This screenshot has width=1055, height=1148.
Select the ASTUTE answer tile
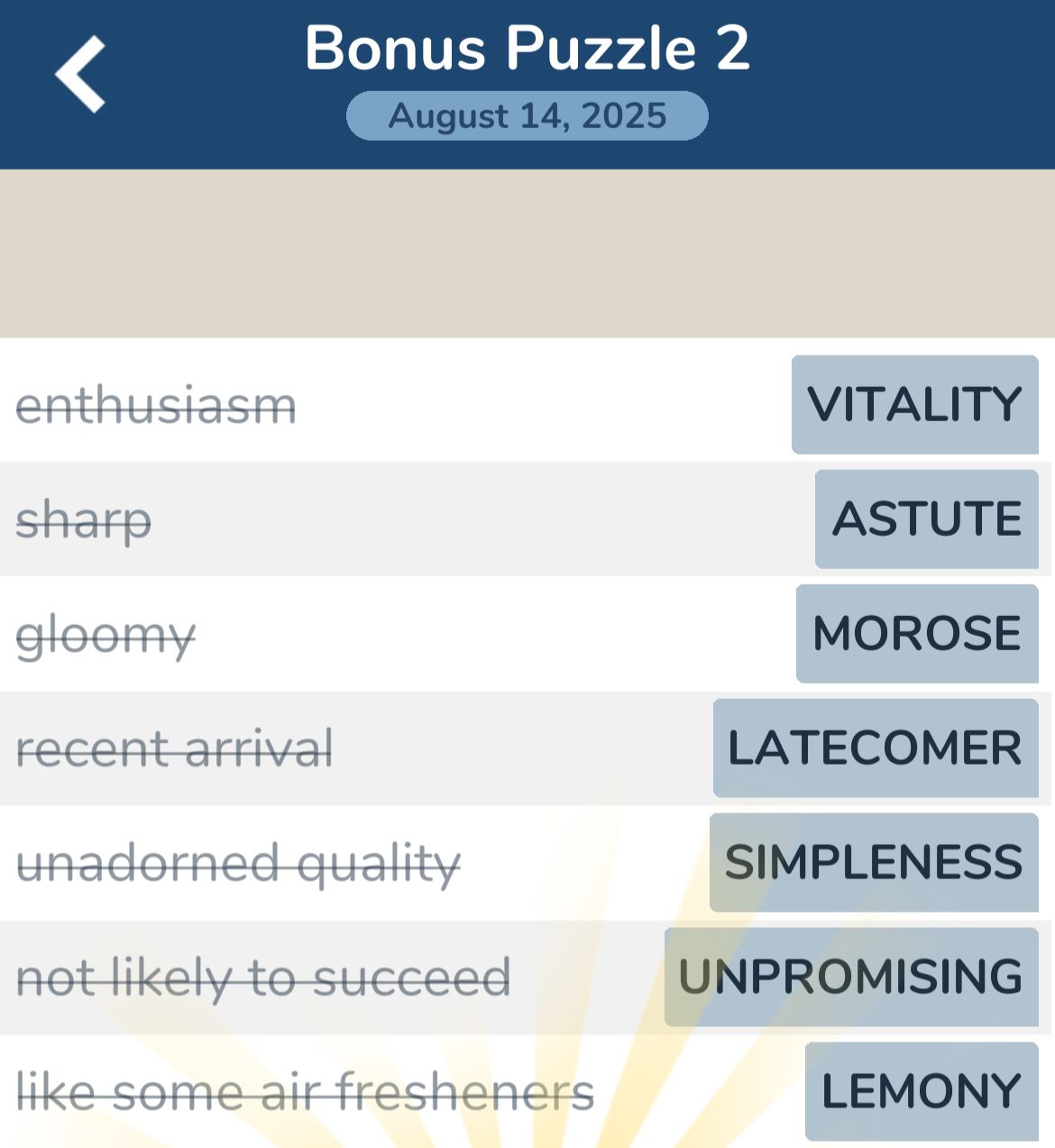coord(925,519)
